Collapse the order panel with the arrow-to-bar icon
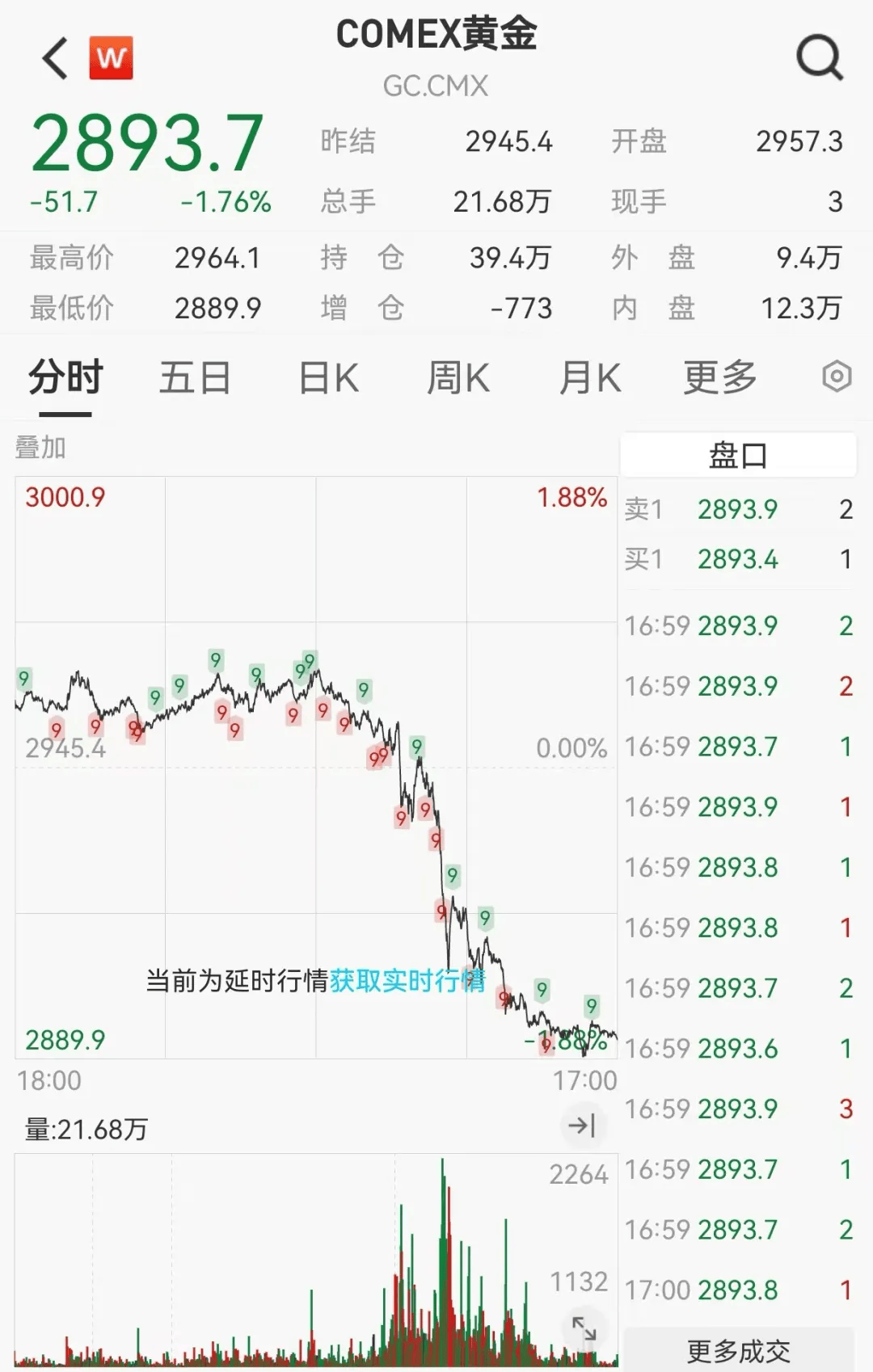Image resolution: width=873 pixels, height=1372 pixels. pyautogui.click(x=584, y=1125)
